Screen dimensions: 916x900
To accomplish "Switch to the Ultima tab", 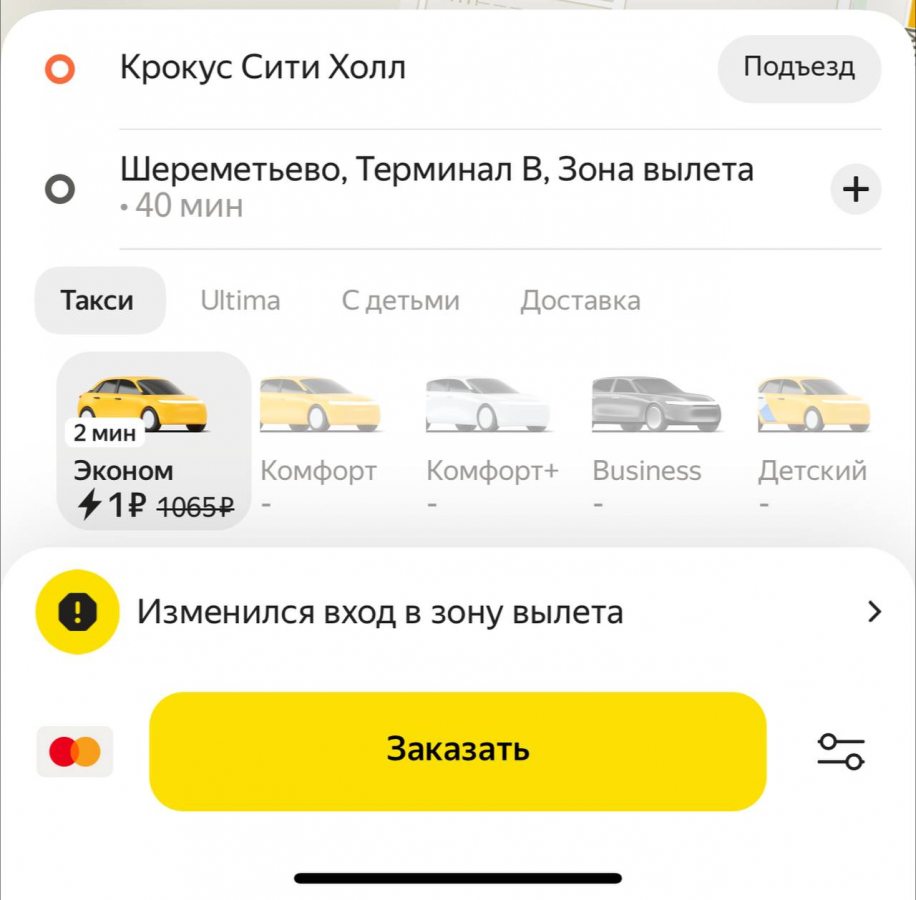I will tap(240, 300).
